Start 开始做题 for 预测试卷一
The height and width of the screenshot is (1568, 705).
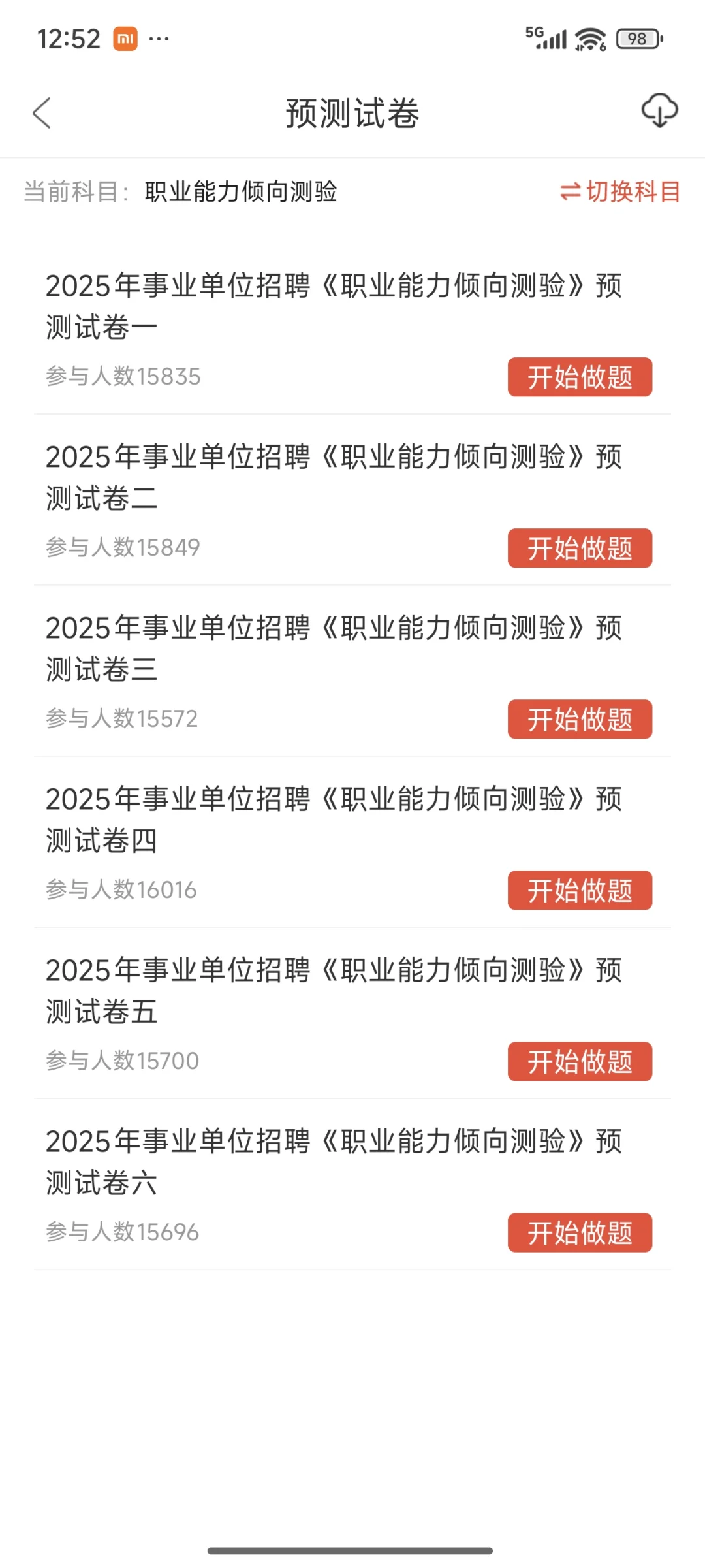(580, 377)
